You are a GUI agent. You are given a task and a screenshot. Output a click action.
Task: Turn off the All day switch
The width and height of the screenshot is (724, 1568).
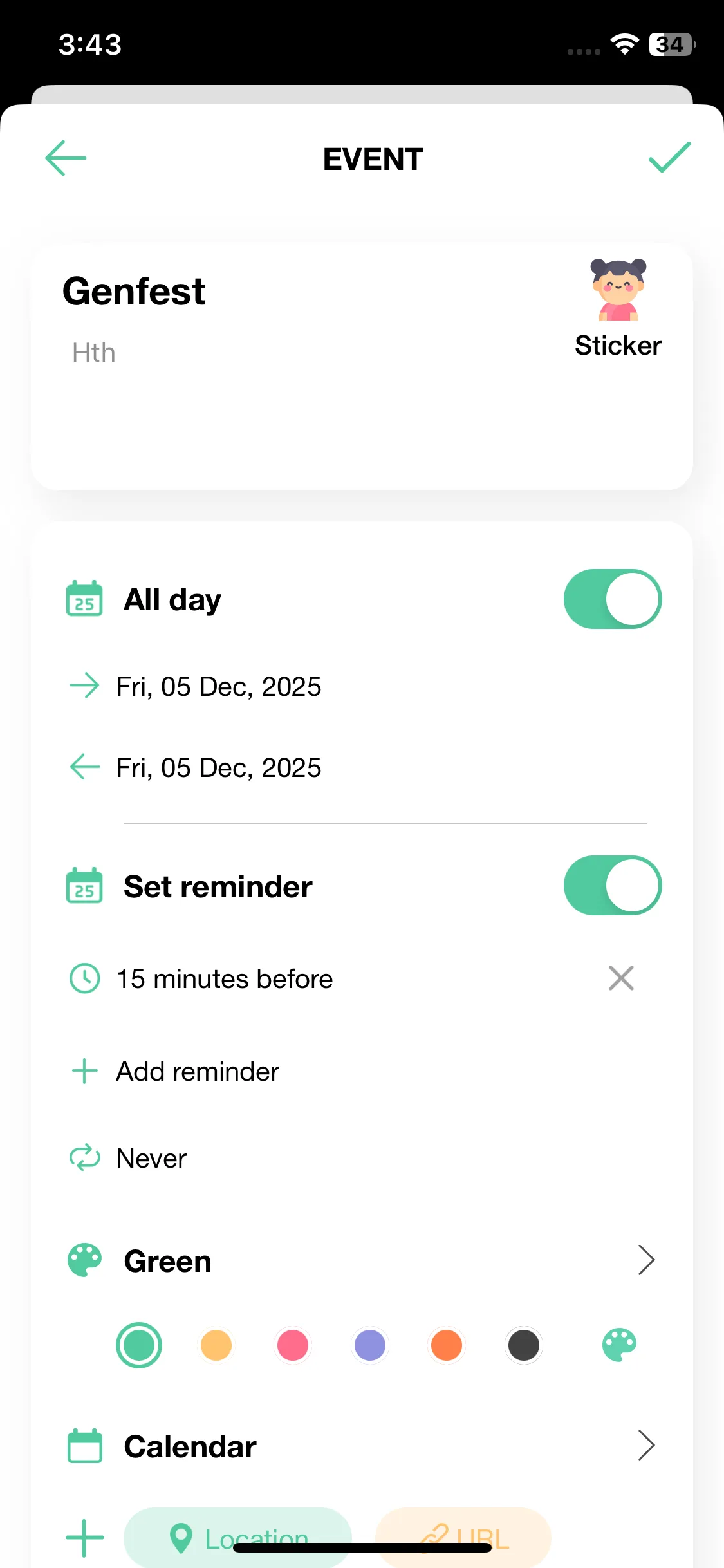point(612,599)
